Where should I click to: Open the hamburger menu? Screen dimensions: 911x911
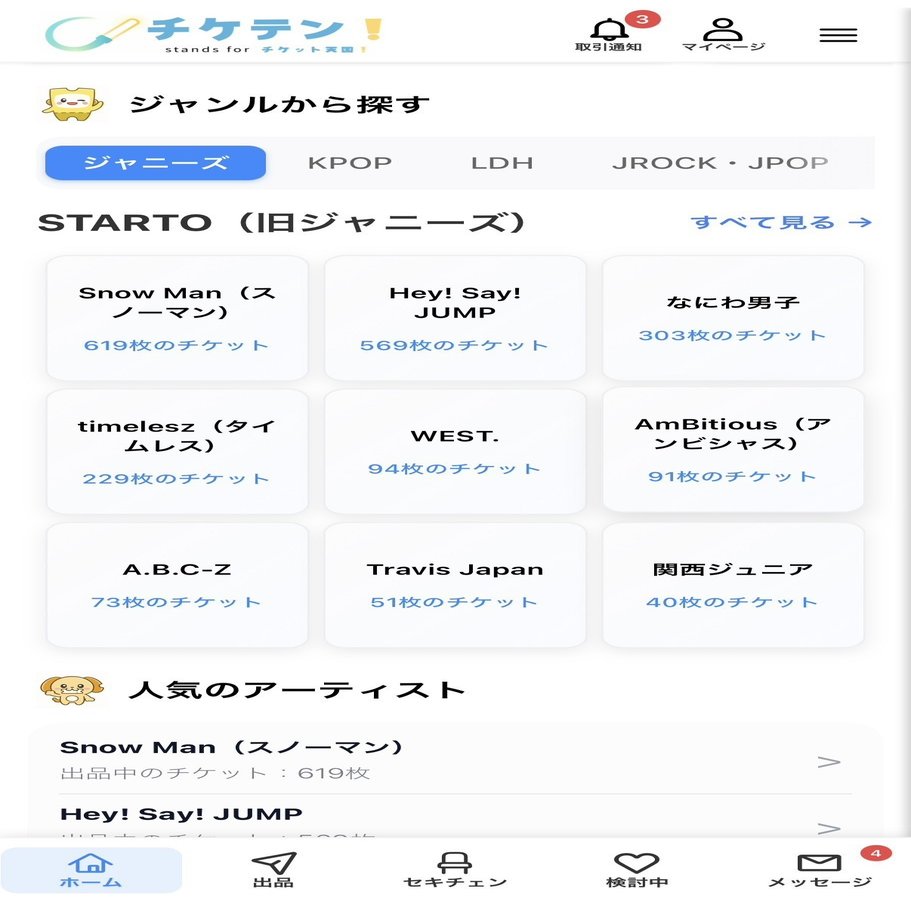pyautogui.click(x=838, y=35)
